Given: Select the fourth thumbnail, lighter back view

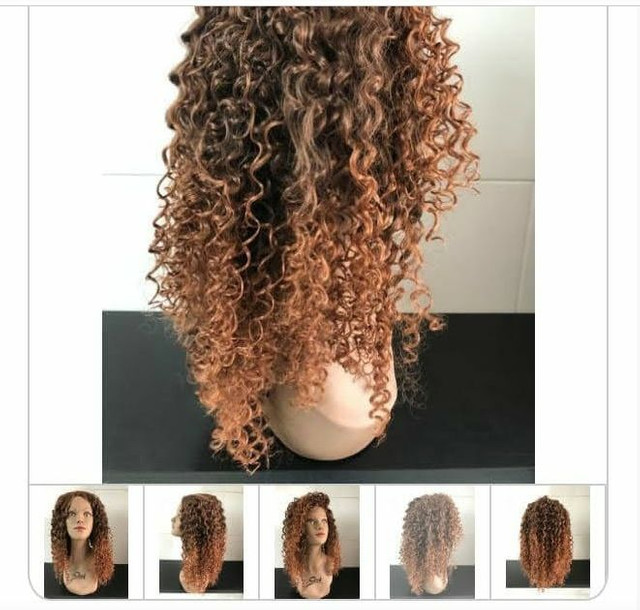Looking at the screenshot, I should click(x=432, y=541).
